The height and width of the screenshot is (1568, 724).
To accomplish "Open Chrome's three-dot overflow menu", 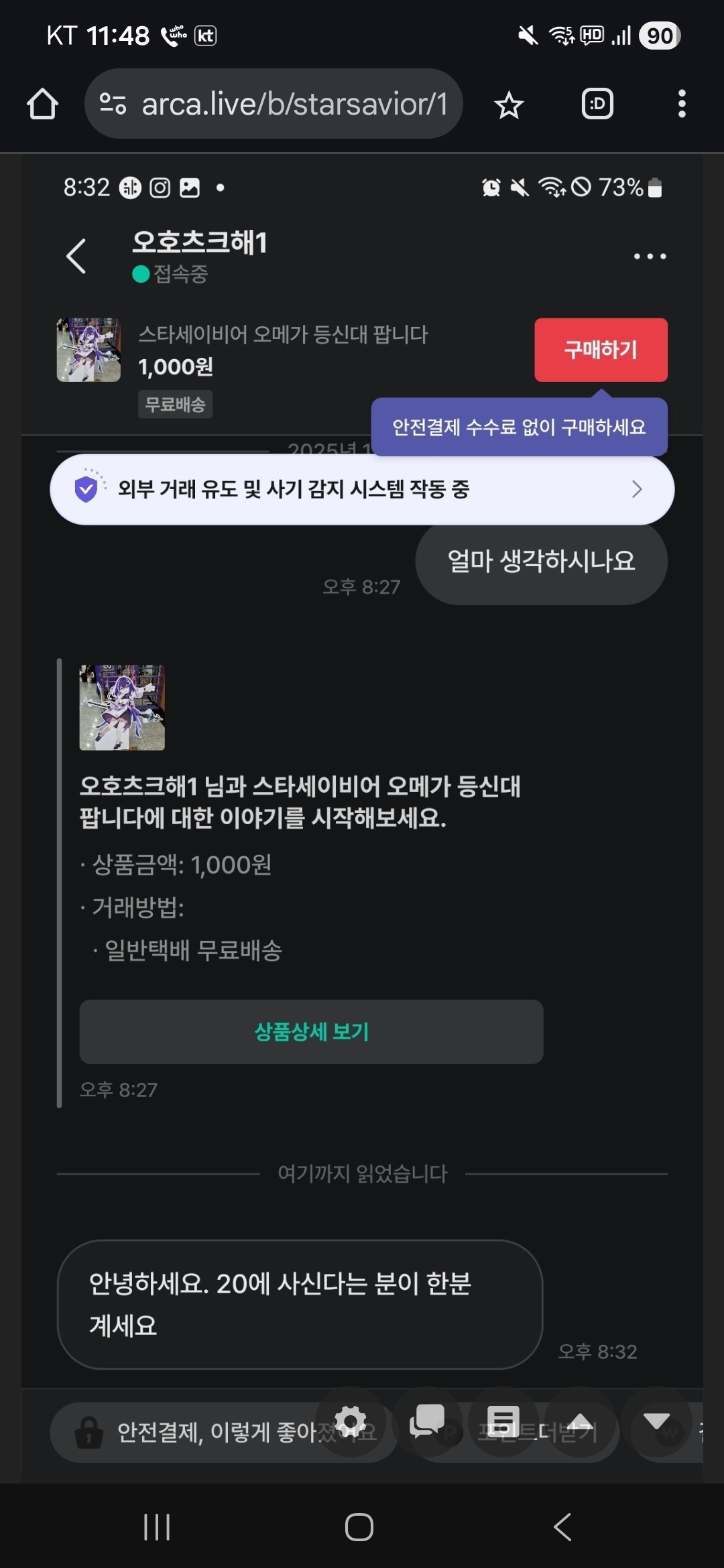I will tap(682, 104).
